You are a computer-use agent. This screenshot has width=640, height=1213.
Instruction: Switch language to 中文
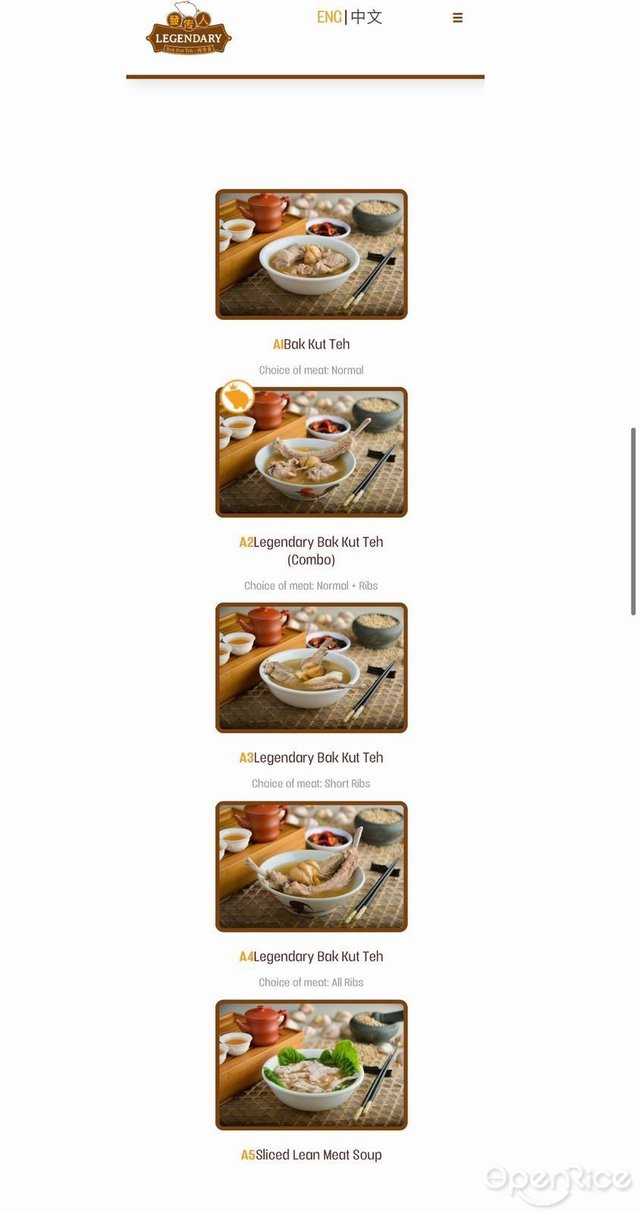coord(367,17)
